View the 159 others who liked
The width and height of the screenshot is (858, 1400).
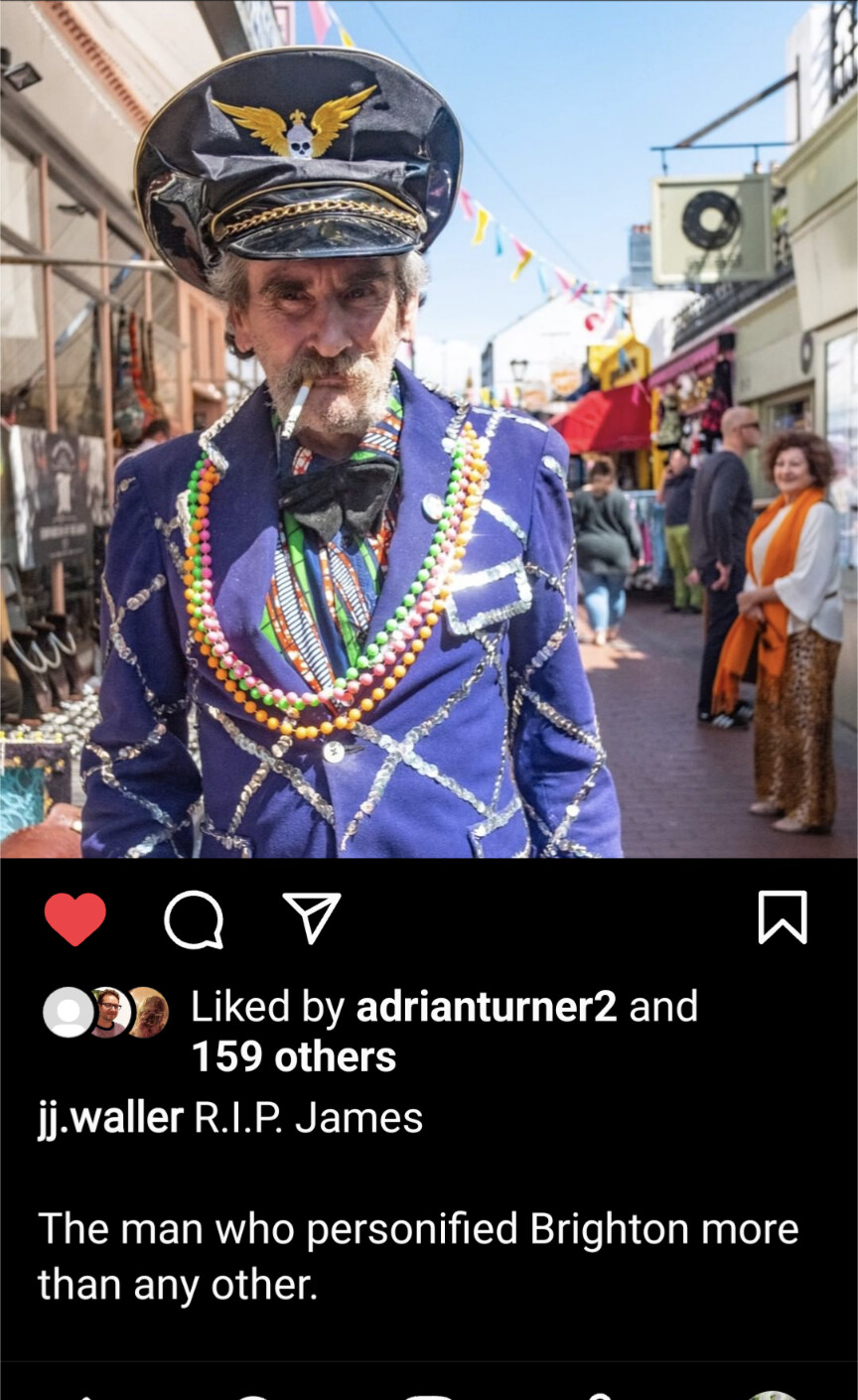pyautogui.click(x=294, y=1056)
